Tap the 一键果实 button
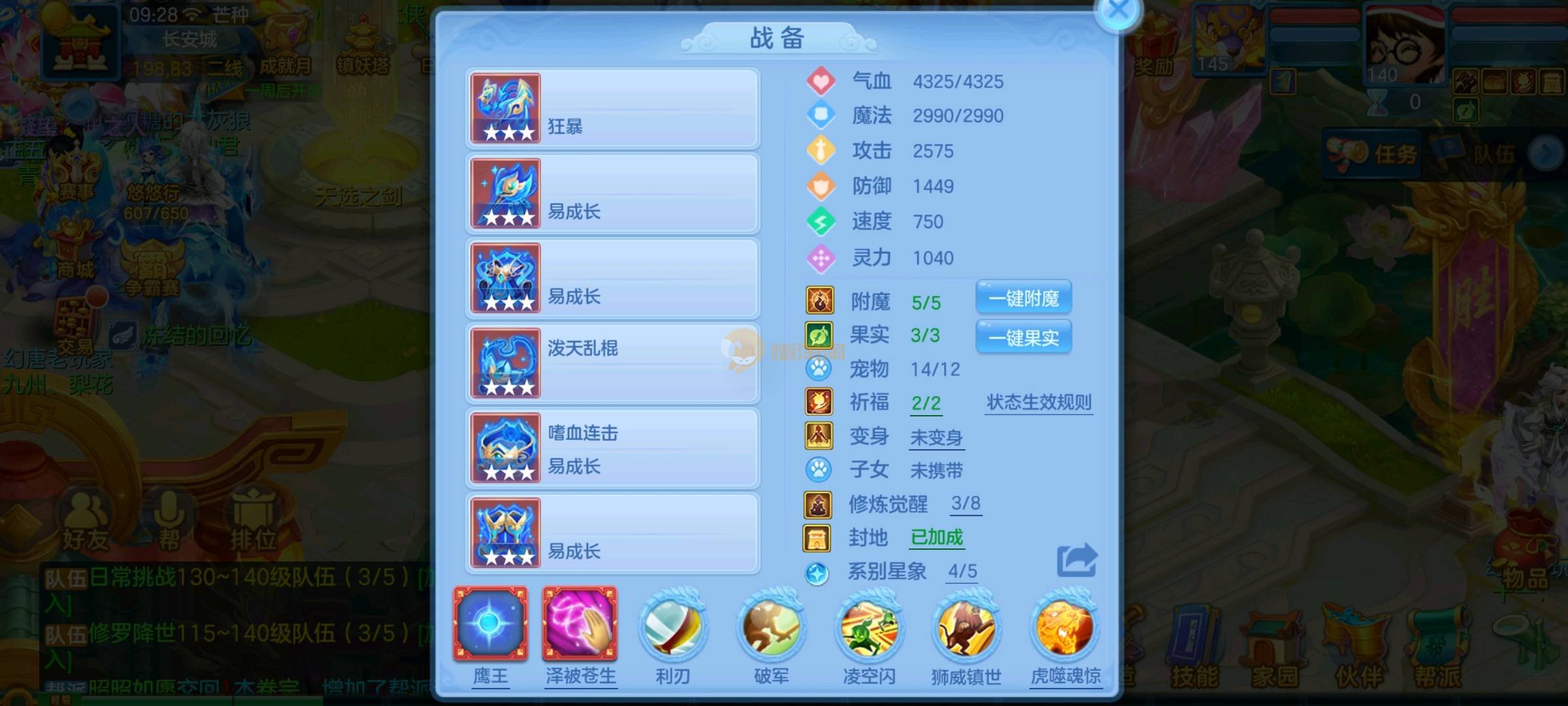Viewport: 1568px width, 706px height. coord(1023,337)
